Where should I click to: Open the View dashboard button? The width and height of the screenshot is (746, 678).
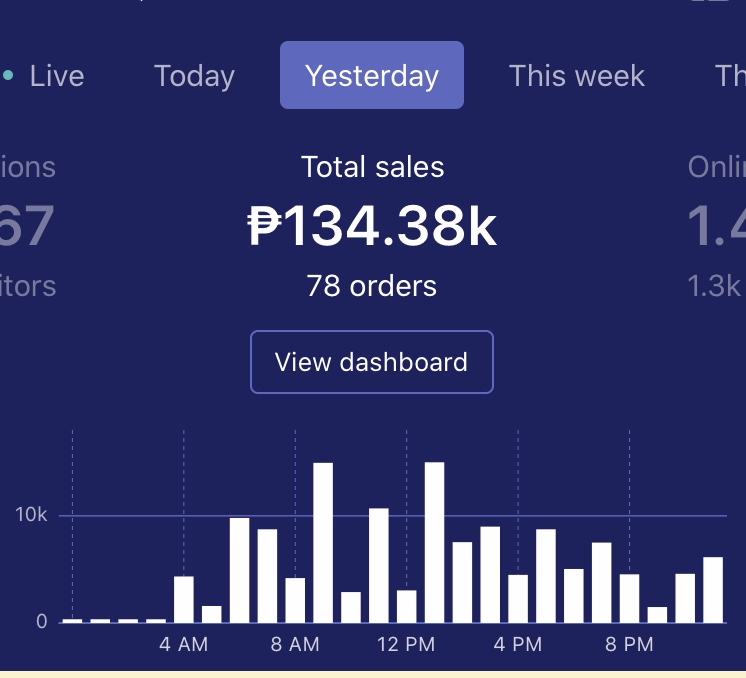click(371, 362)
